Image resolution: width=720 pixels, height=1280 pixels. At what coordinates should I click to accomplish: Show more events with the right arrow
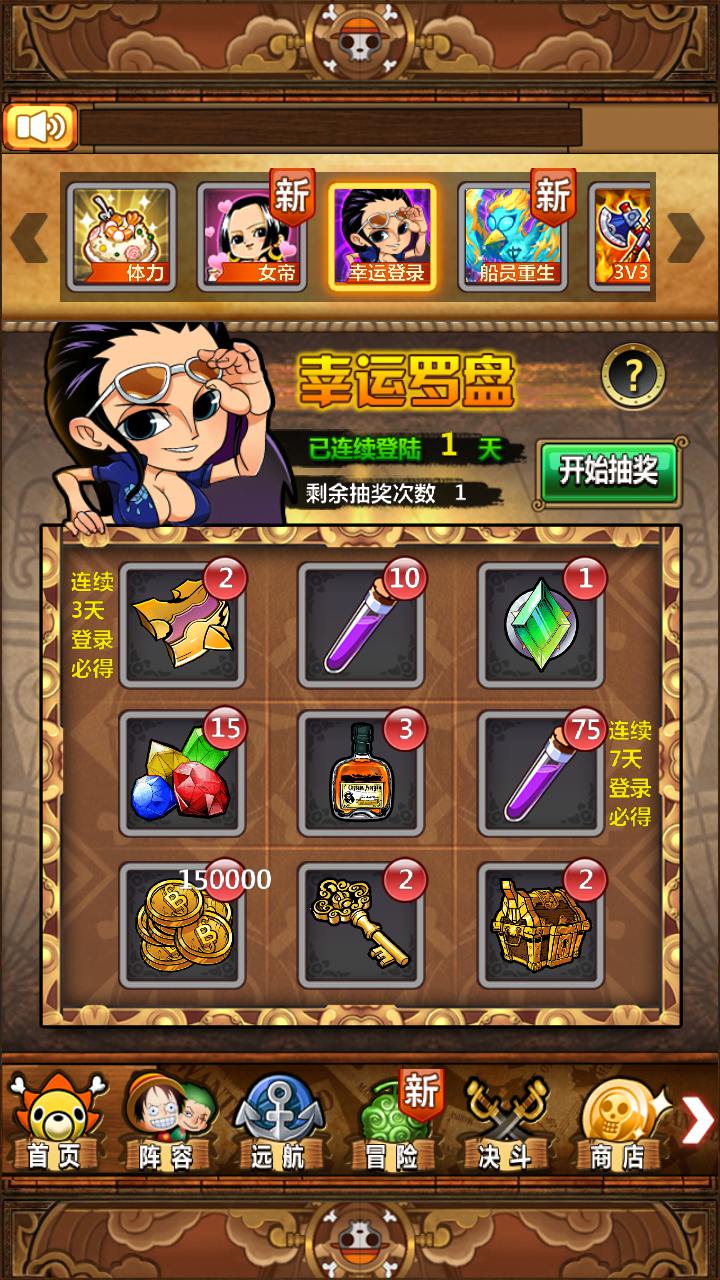tap(686, 238)
